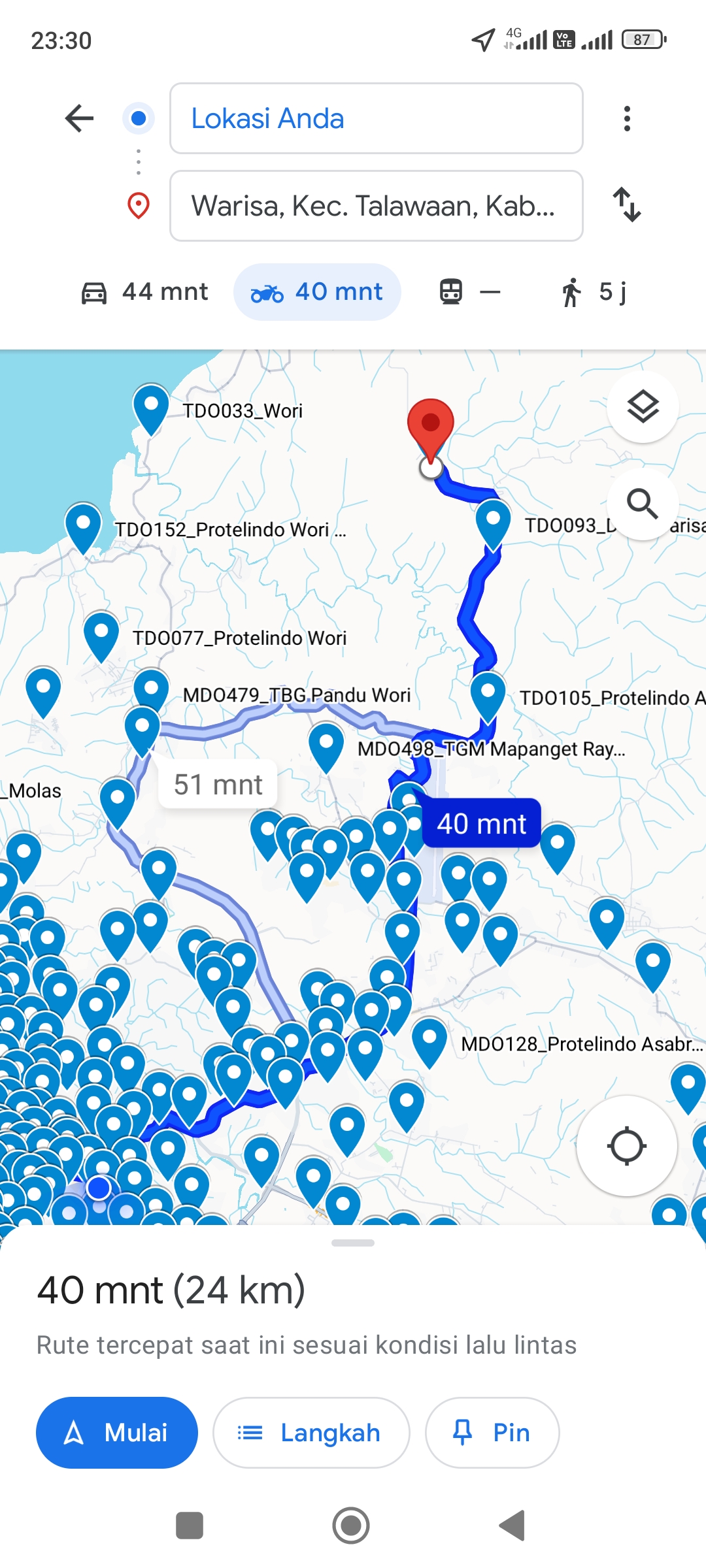The height and width of the screenshot is (1568, 706).
Task: Open the map layers button
Action: click(643, 407)
